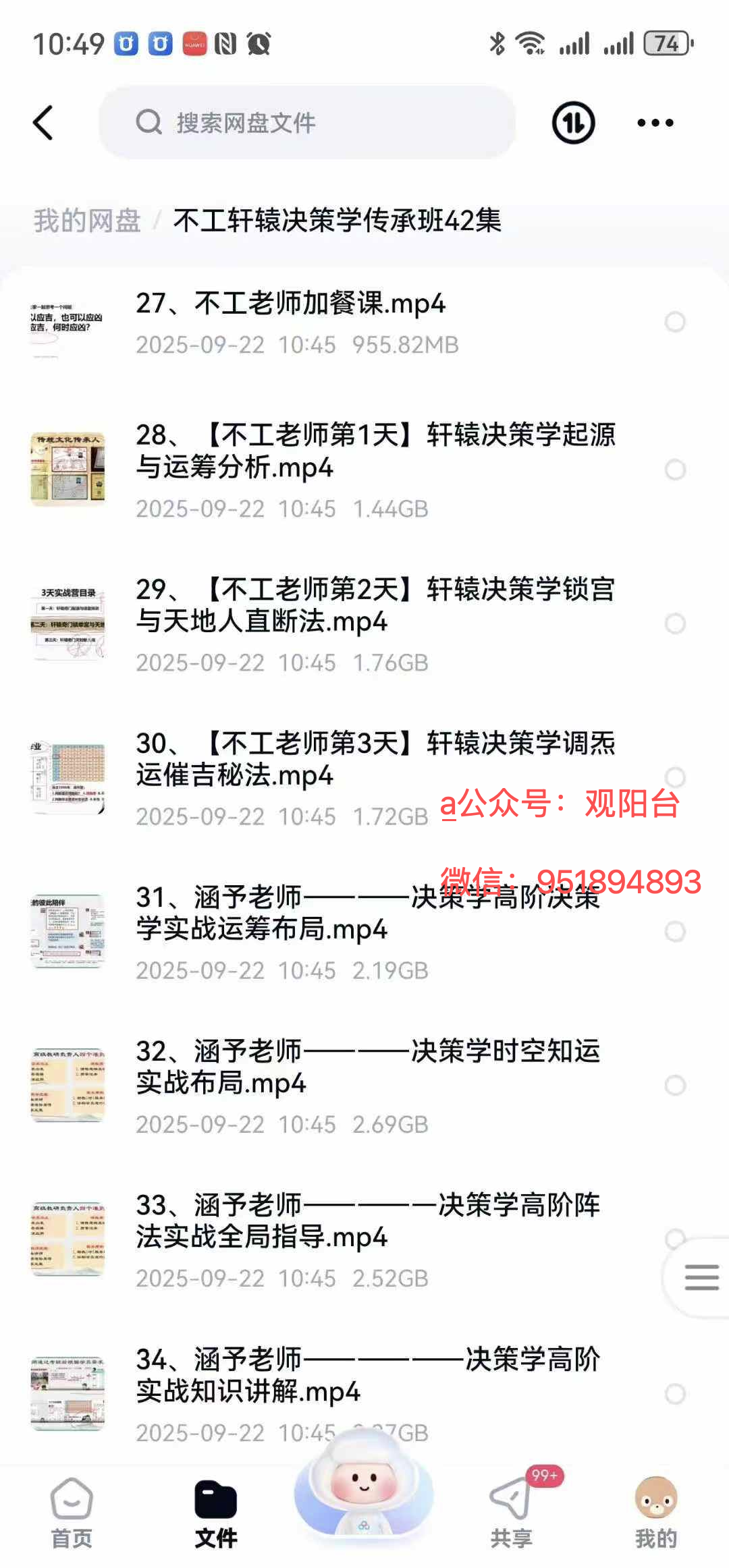Open video 32 决策学时空知运实战布局
Screen dimensions: 729x1568
coord(368,1067)
